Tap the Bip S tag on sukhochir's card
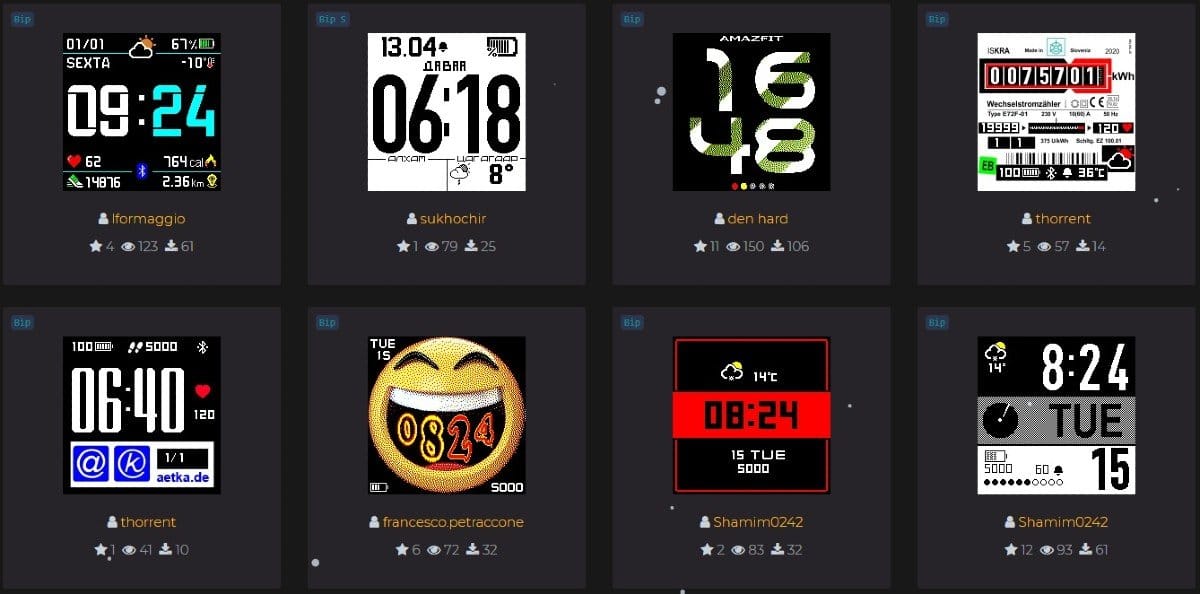1200x594 pixels. tap(332, 19)
